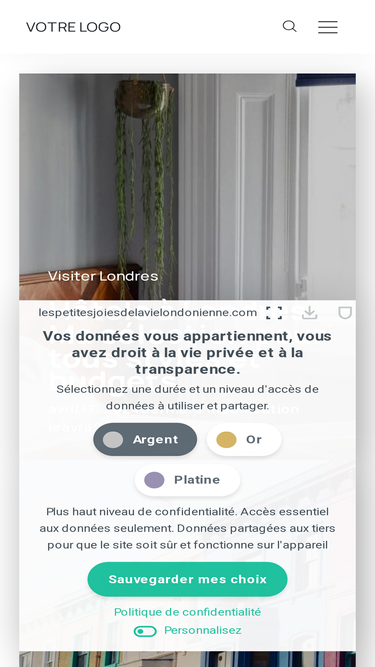Viewport: 375px width, 667px height.
Task: Open Politique de confidentialité link
Action: point(188,612)
